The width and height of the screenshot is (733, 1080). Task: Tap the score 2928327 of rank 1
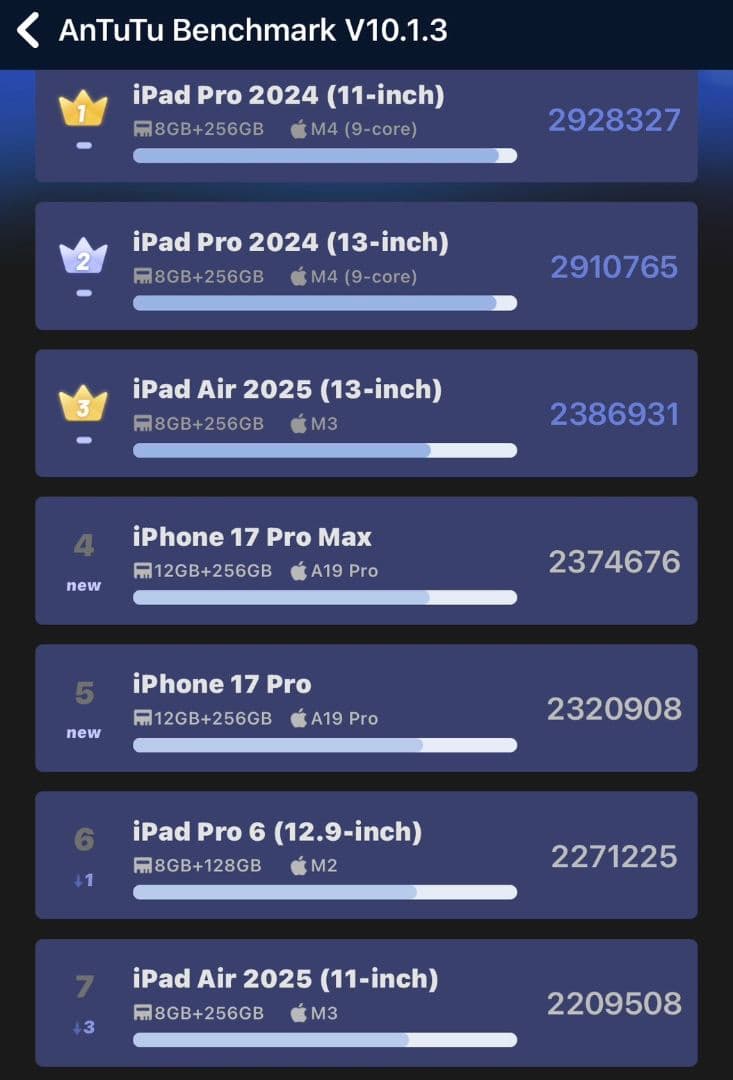tap(614, 120)
